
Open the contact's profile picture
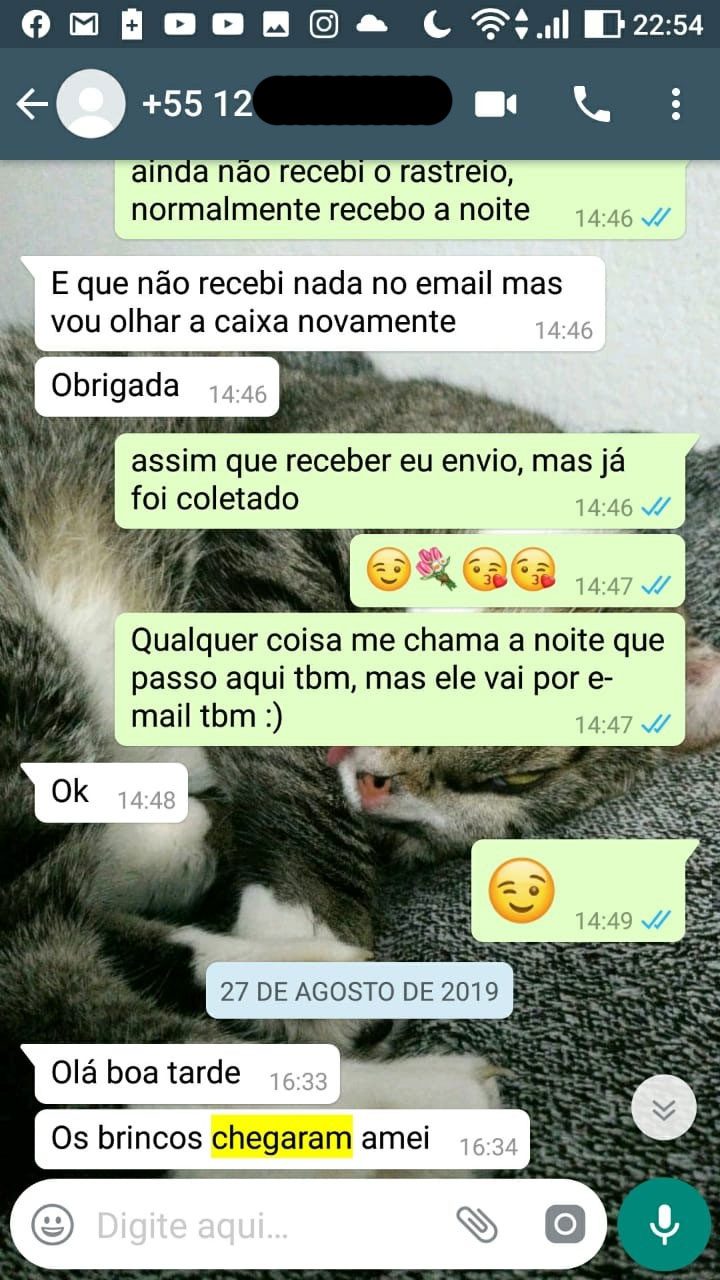pos(91,104)
